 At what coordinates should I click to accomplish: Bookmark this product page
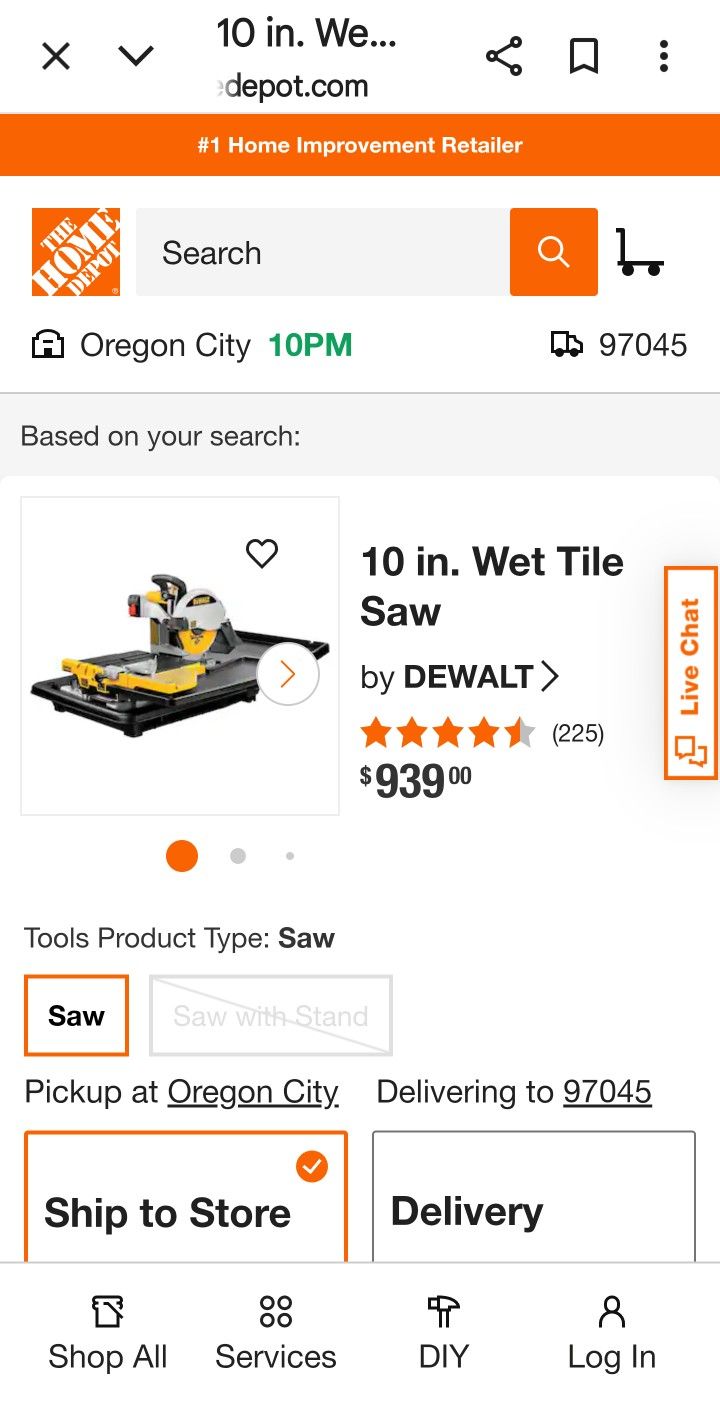click(584, 56)
